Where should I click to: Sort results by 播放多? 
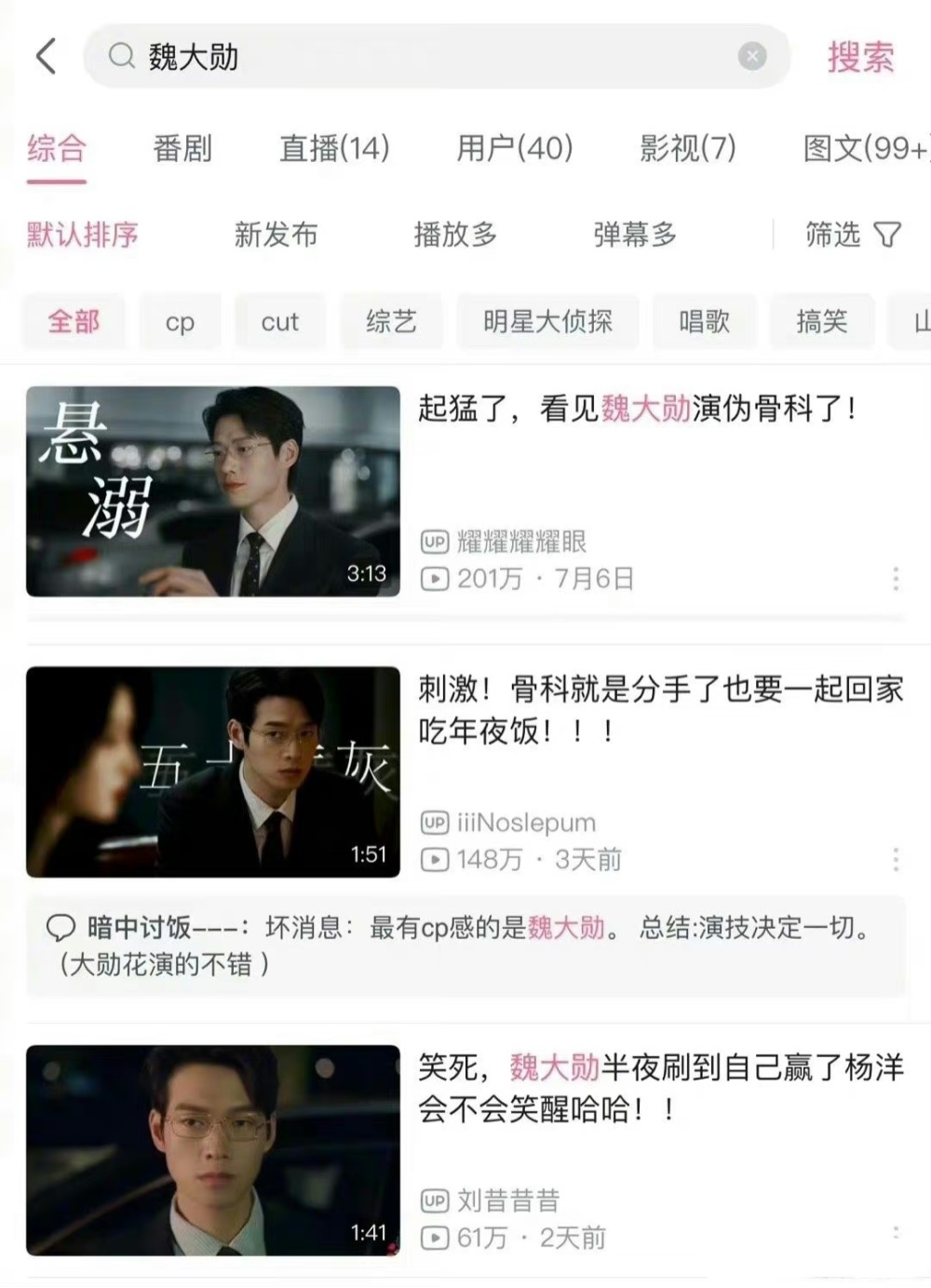[455, 235]
